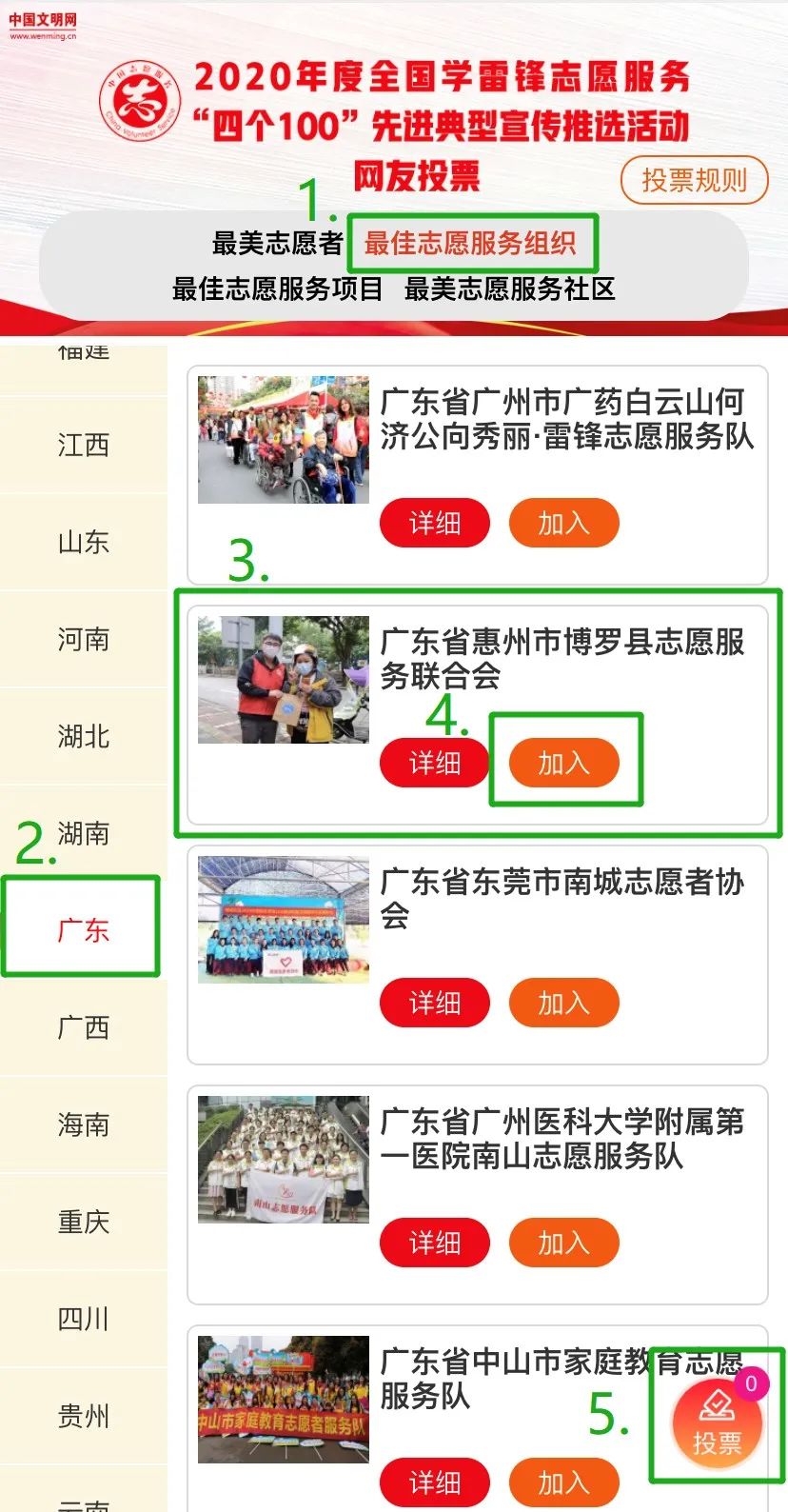The width and height of the screenshot is (788, 1512).
Task: Tap 加入 for 广药白云山何济公向秀丽·雷锋志愿服务队
Action: click(x=564, y=523)
